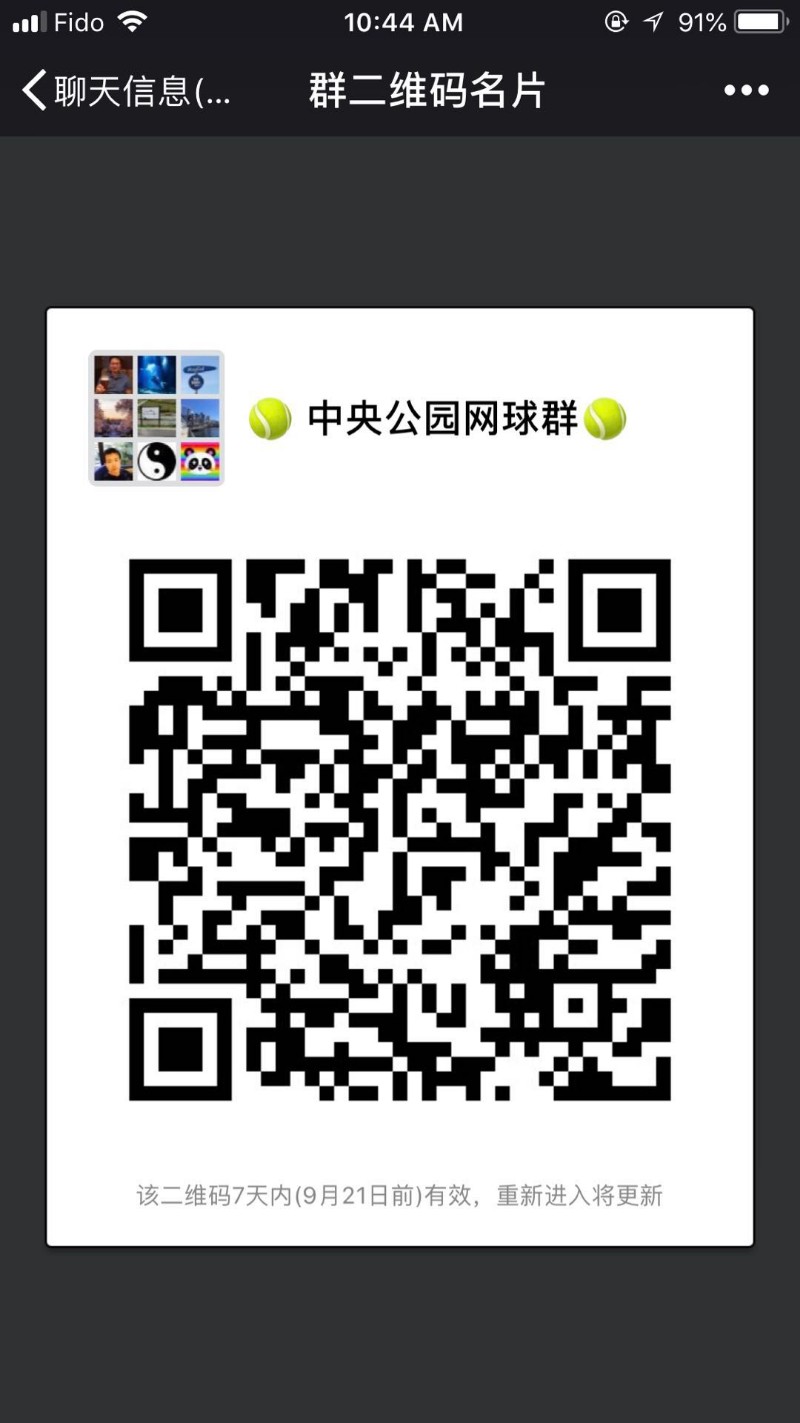Go back to 聊天信息

[x=125, y=91]
